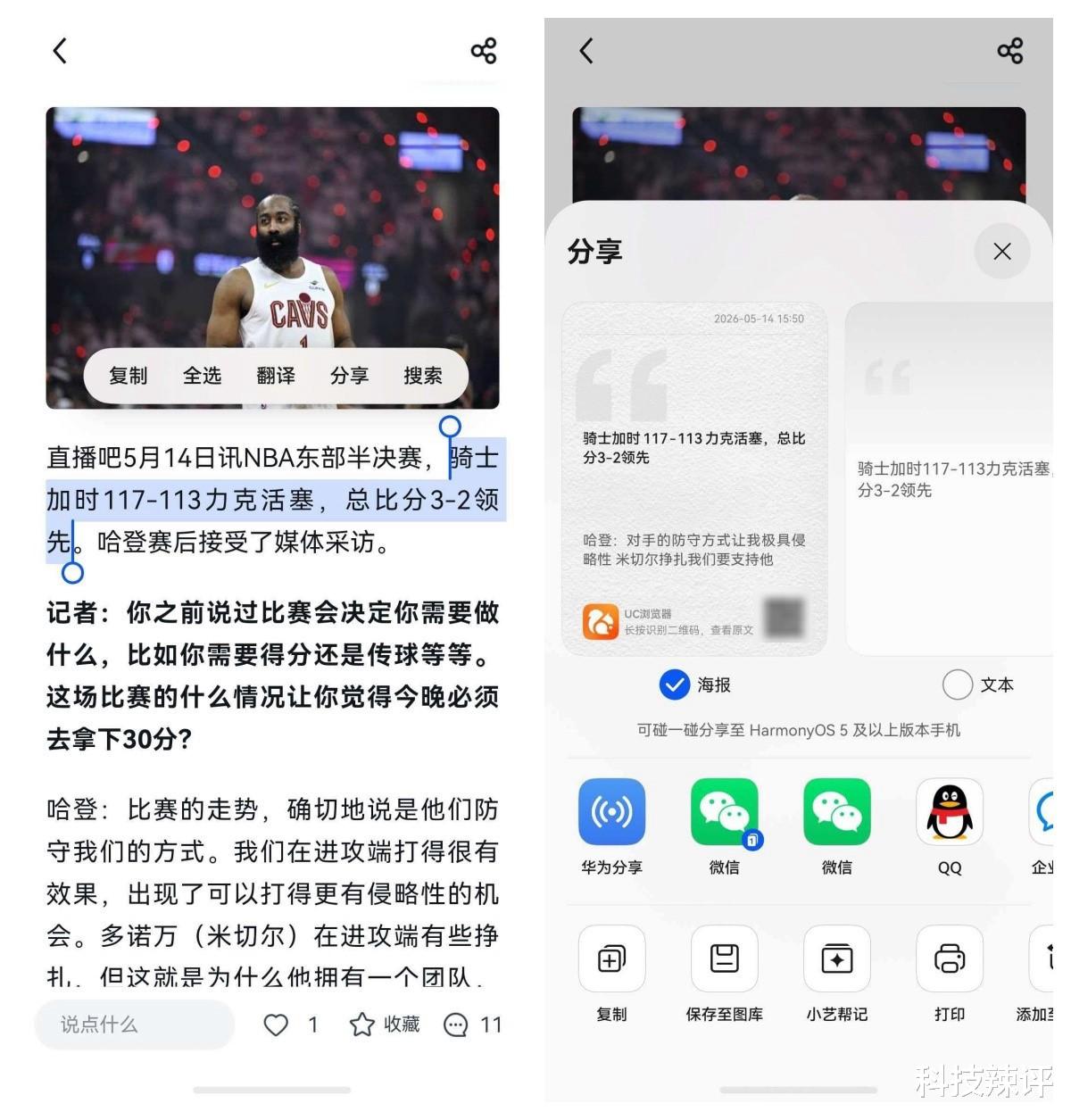Close the 分享 share sheet
This screenshot has width=1071, height=1120.
point(1002,252)
